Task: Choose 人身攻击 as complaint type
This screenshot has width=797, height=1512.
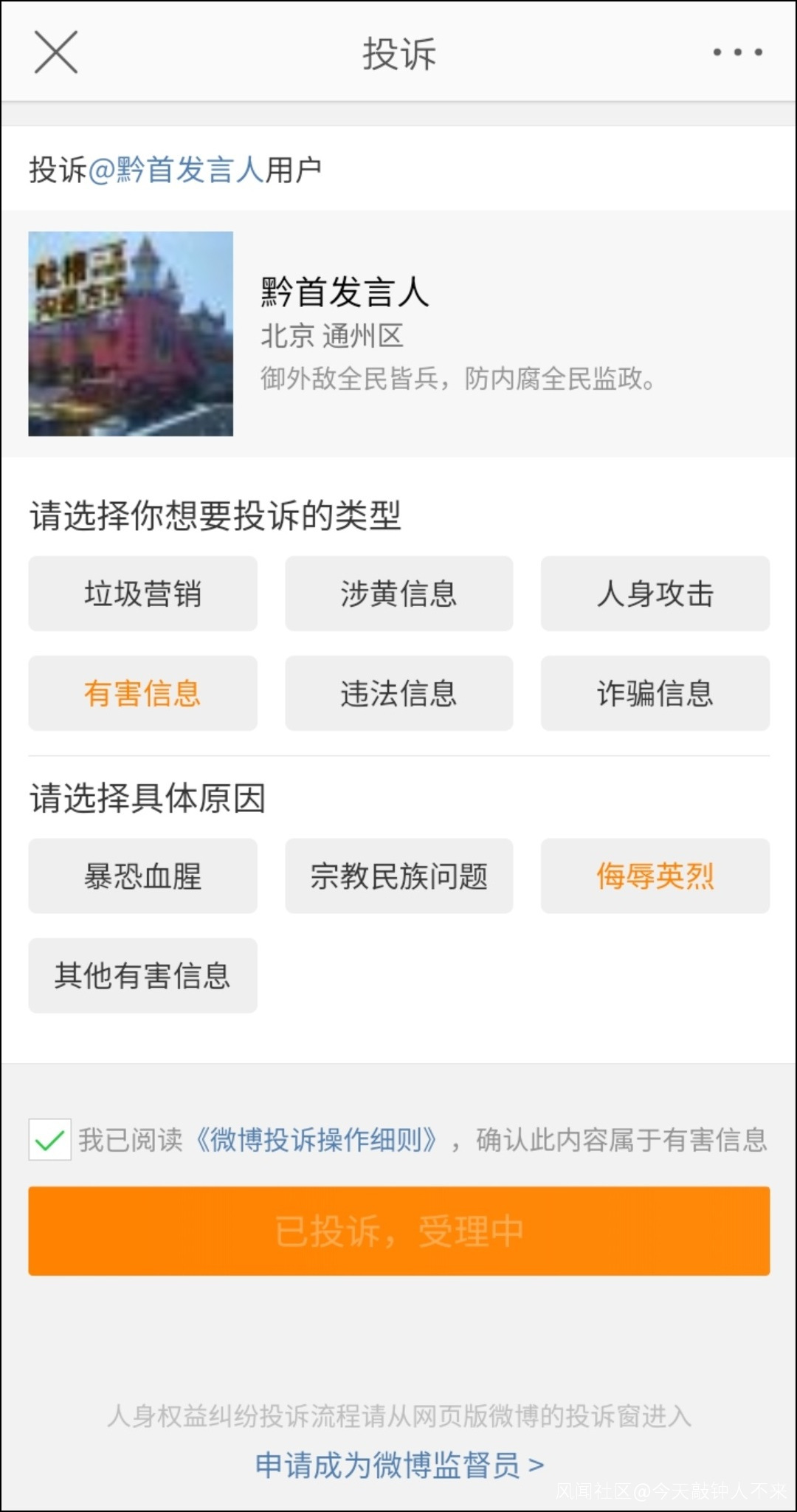Action: tap(655, 594)
